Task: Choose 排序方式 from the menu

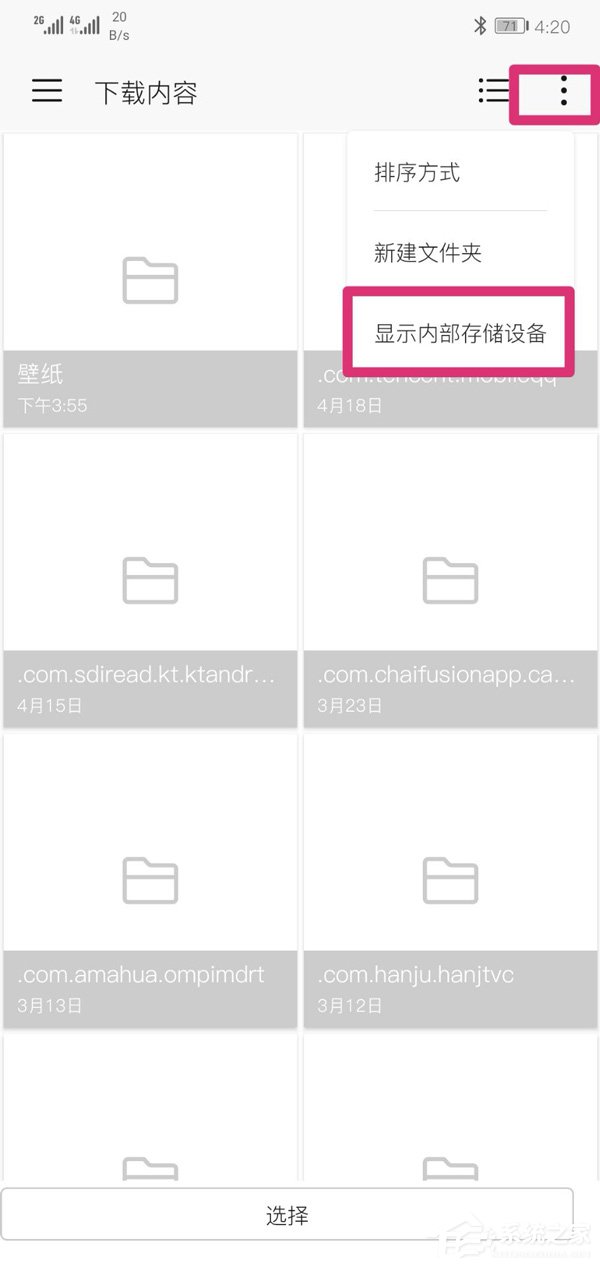Action: pos(417,173)
